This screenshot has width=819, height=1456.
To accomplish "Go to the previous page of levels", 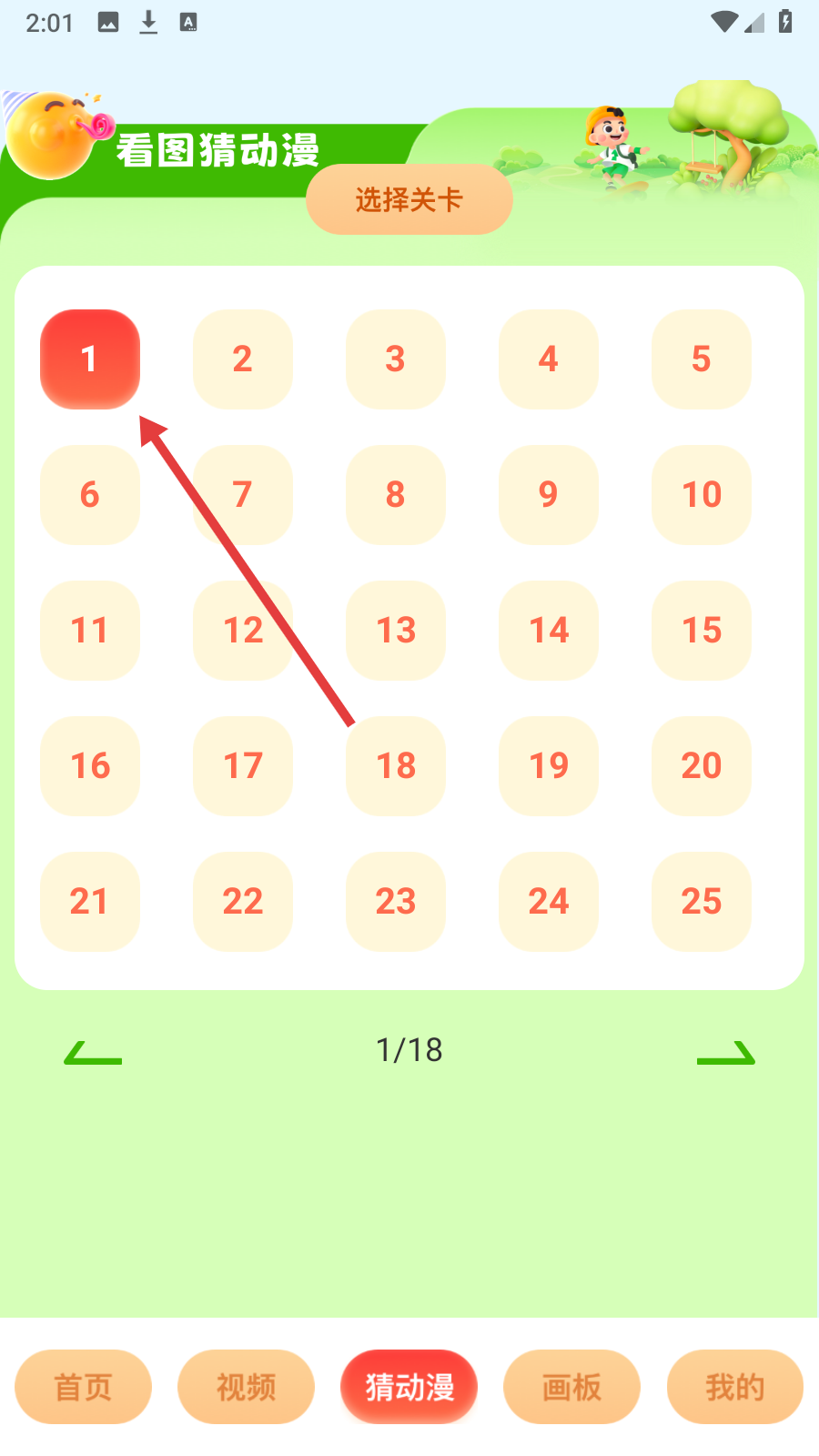I will click(93, 1053).
